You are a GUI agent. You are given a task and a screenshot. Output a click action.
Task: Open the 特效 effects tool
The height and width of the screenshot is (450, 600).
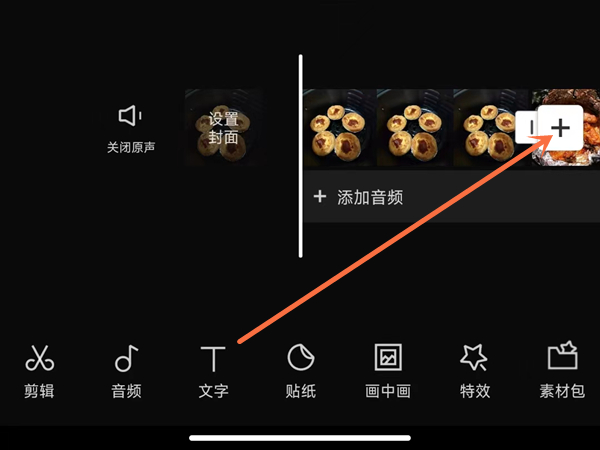click(x=474, y=371)
